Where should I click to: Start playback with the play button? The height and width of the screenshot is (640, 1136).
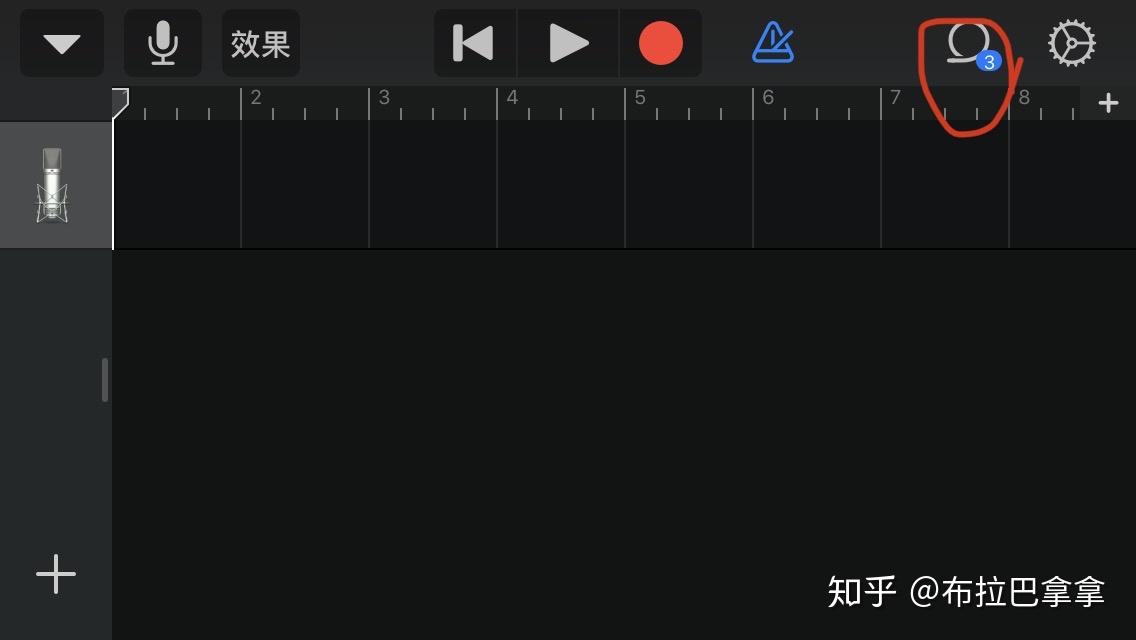coord(568,43)
